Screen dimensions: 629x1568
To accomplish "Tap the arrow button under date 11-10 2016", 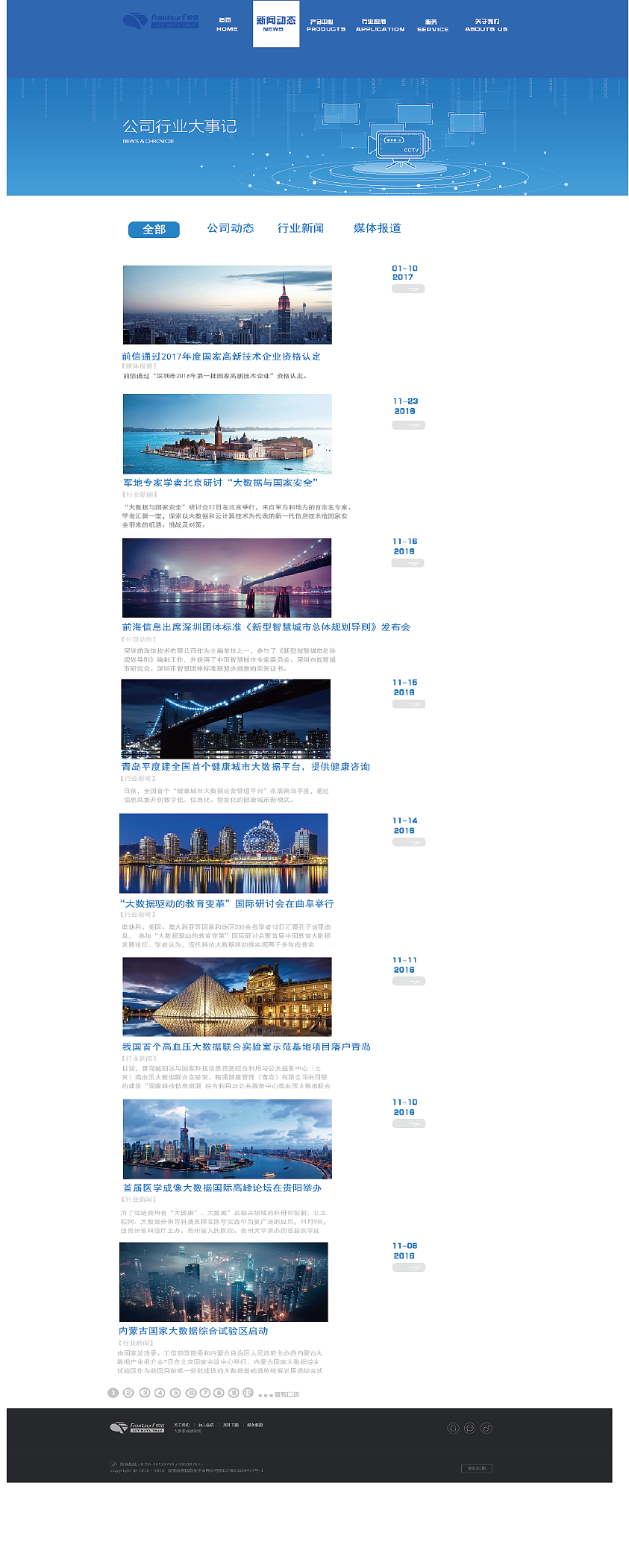I will tap(408, 1123).
